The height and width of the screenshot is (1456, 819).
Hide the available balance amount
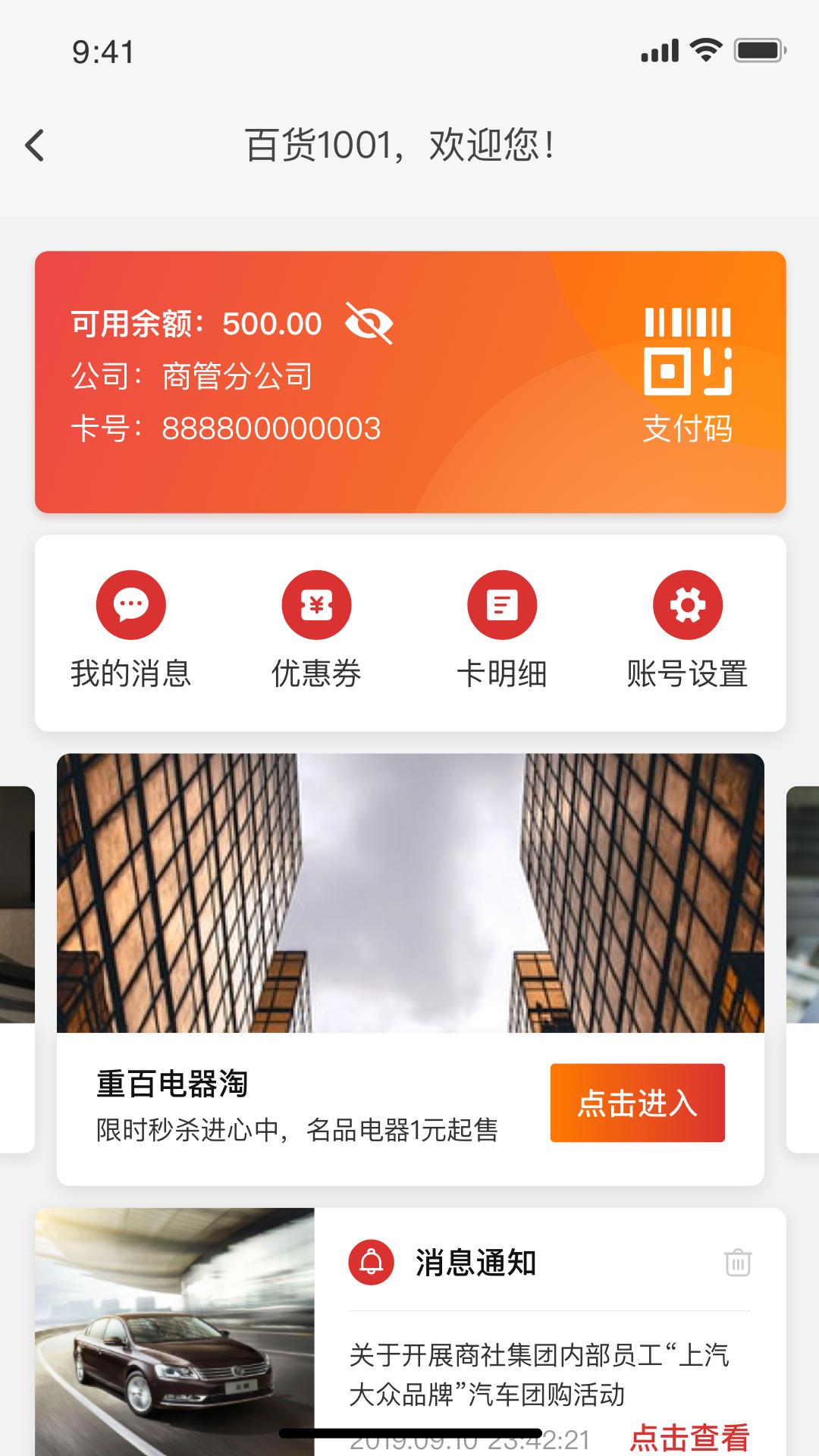pos(369,323)
